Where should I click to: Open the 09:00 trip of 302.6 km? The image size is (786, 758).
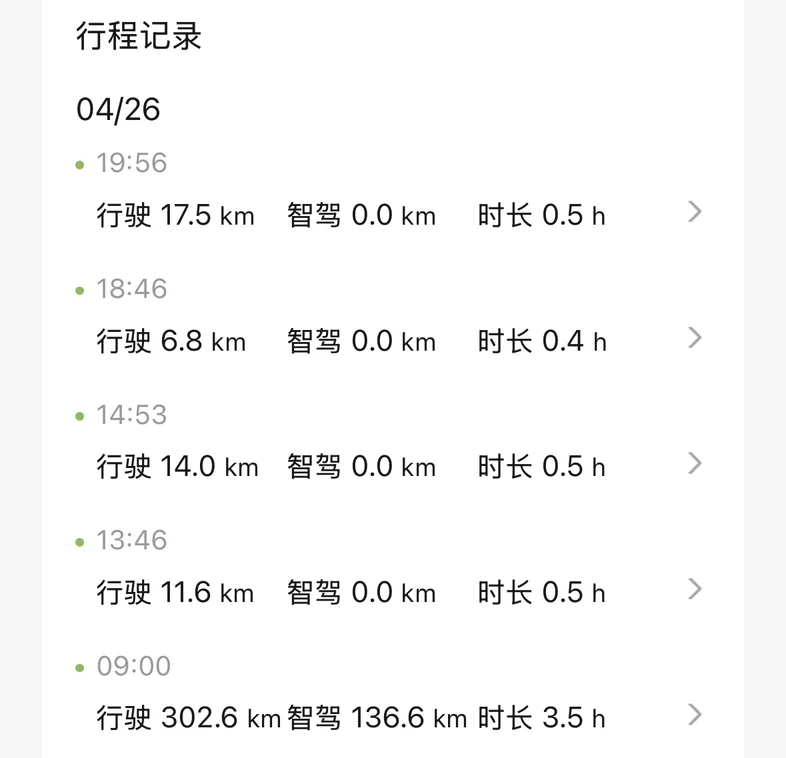tap(694, 716)
